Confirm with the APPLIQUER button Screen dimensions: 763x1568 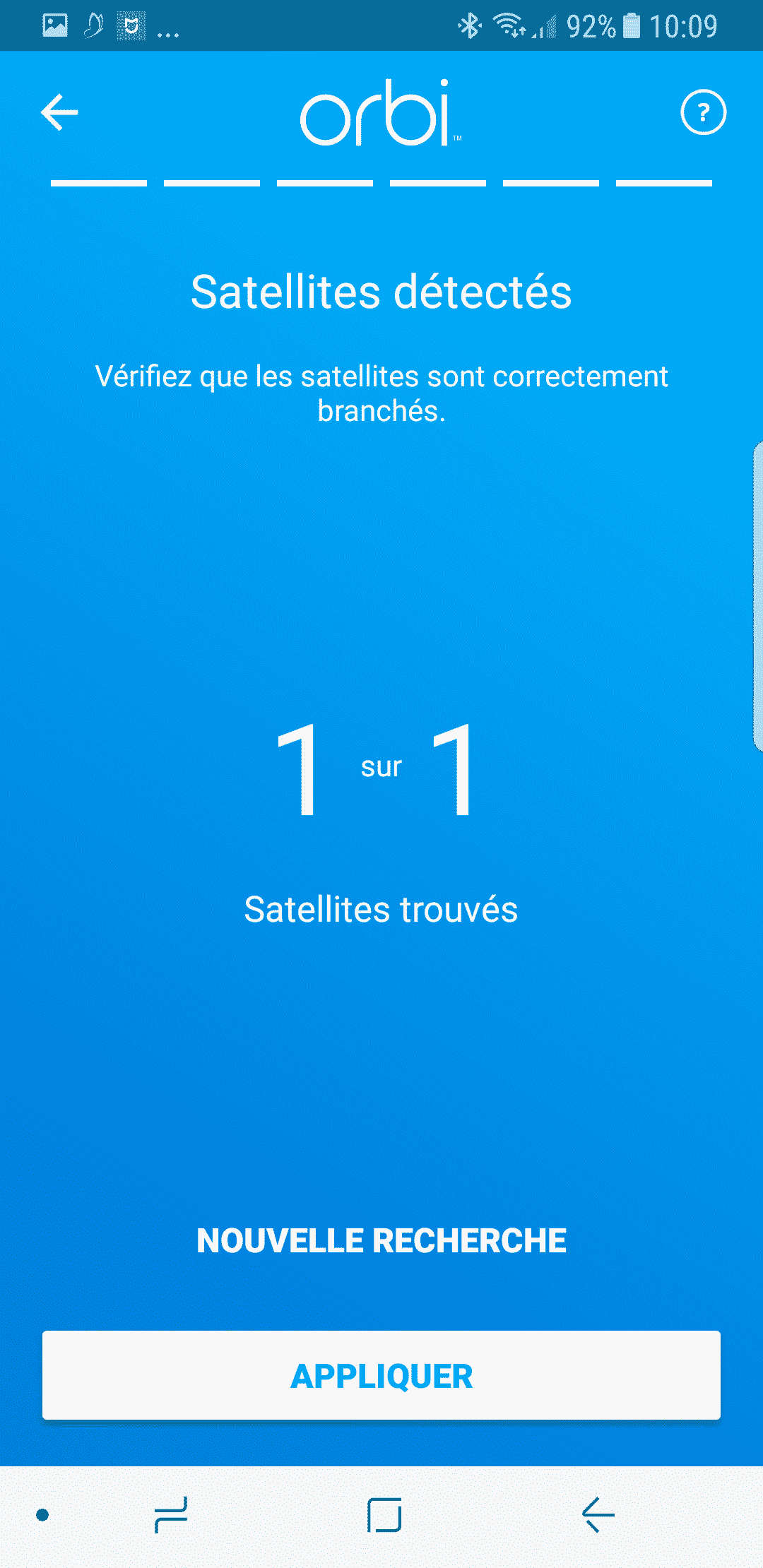381,1375
